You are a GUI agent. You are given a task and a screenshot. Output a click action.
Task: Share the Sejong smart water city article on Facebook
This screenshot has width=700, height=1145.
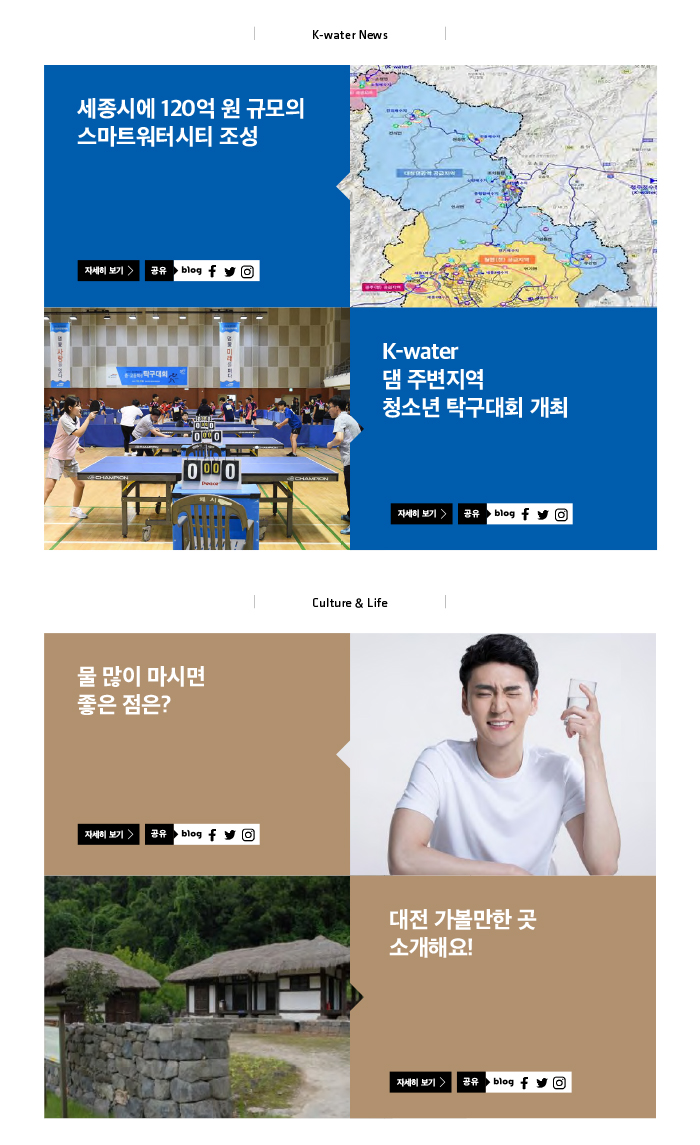click(x=212, y=271)
